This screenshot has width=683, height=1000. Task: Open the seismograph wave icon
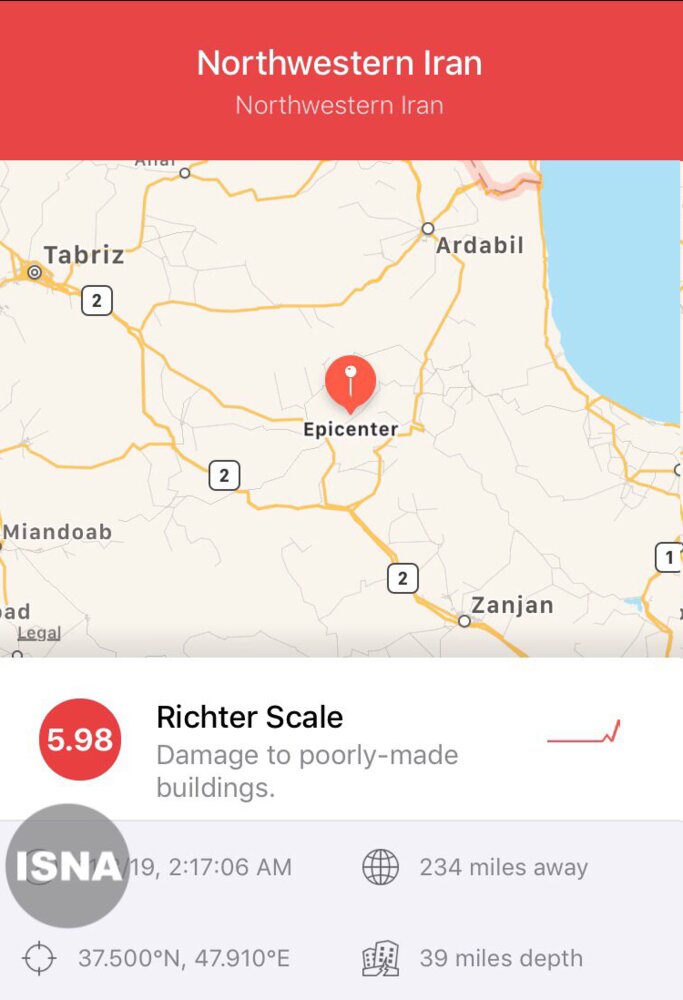click(584, 735)
